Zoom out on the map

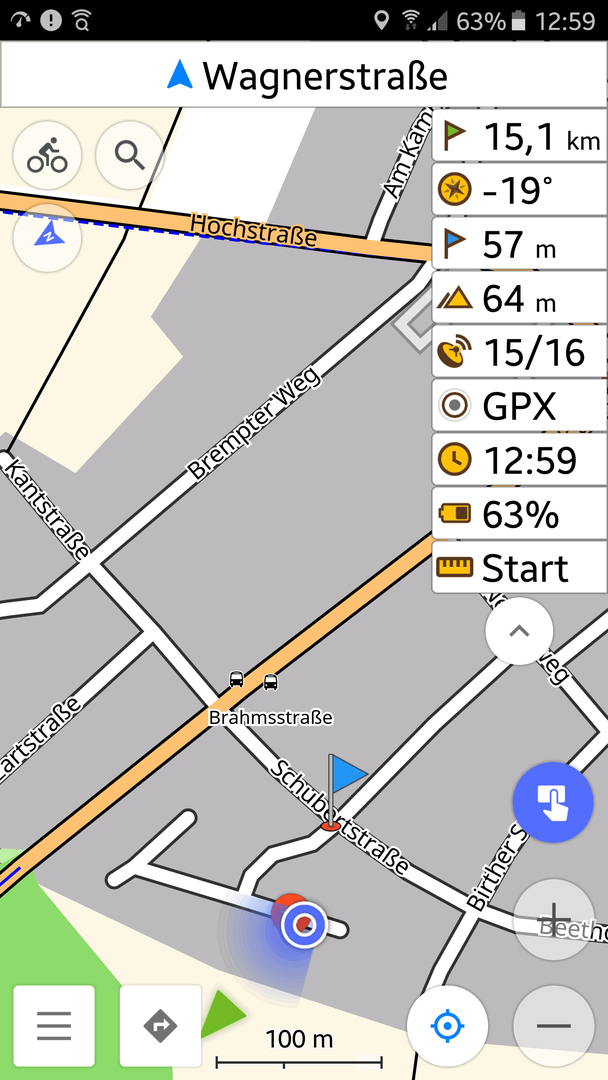[x=554, y=1026]
